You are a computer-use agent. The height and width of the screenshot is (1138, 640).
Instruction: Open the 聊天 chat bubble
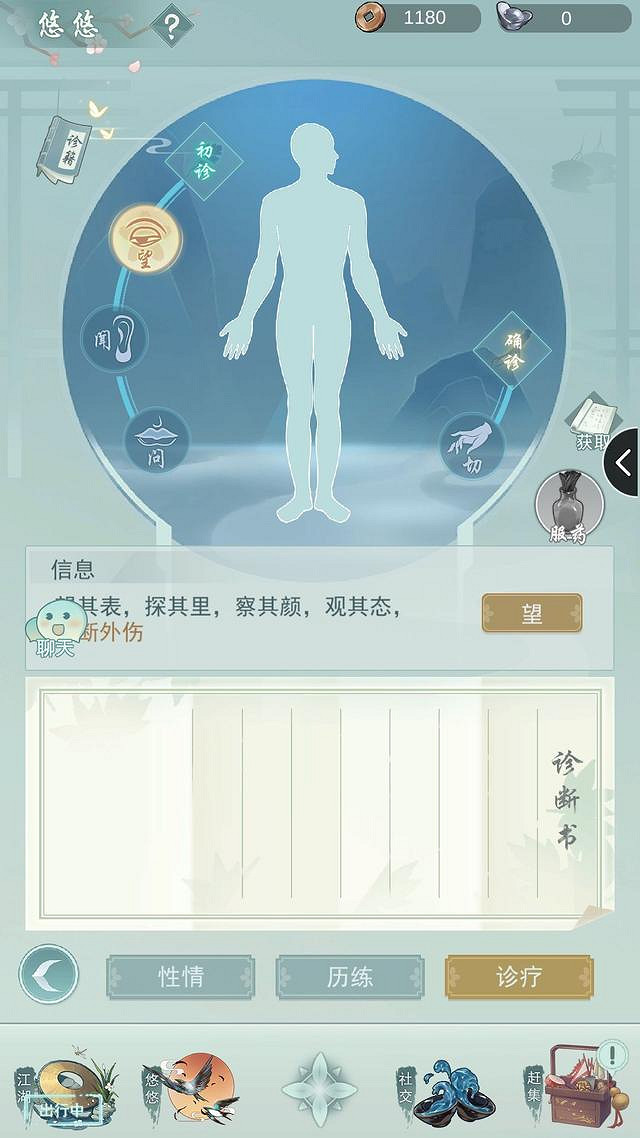click(x=58, y=630)
